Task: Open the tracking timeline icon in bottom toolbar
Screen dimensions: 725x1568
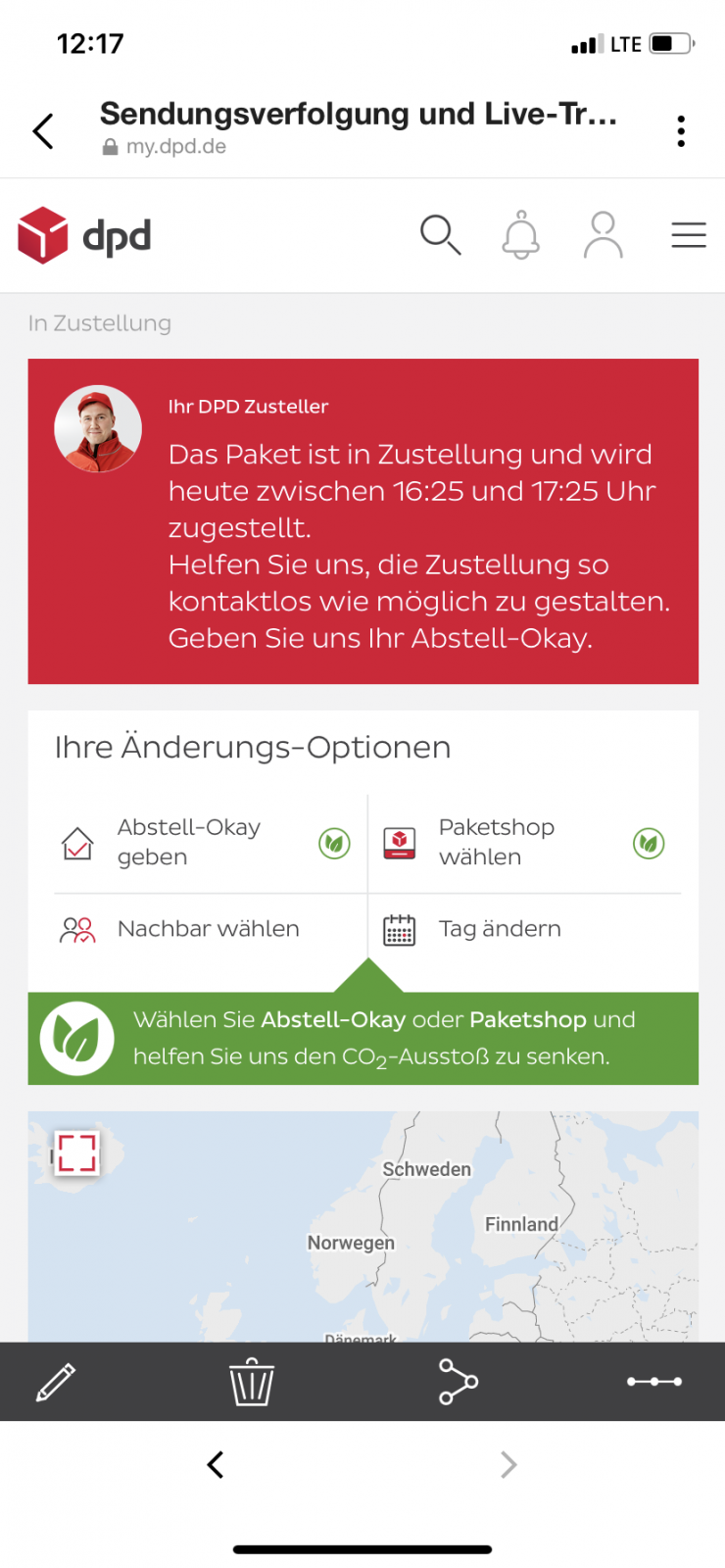Action: click(x=653, y=1382)
